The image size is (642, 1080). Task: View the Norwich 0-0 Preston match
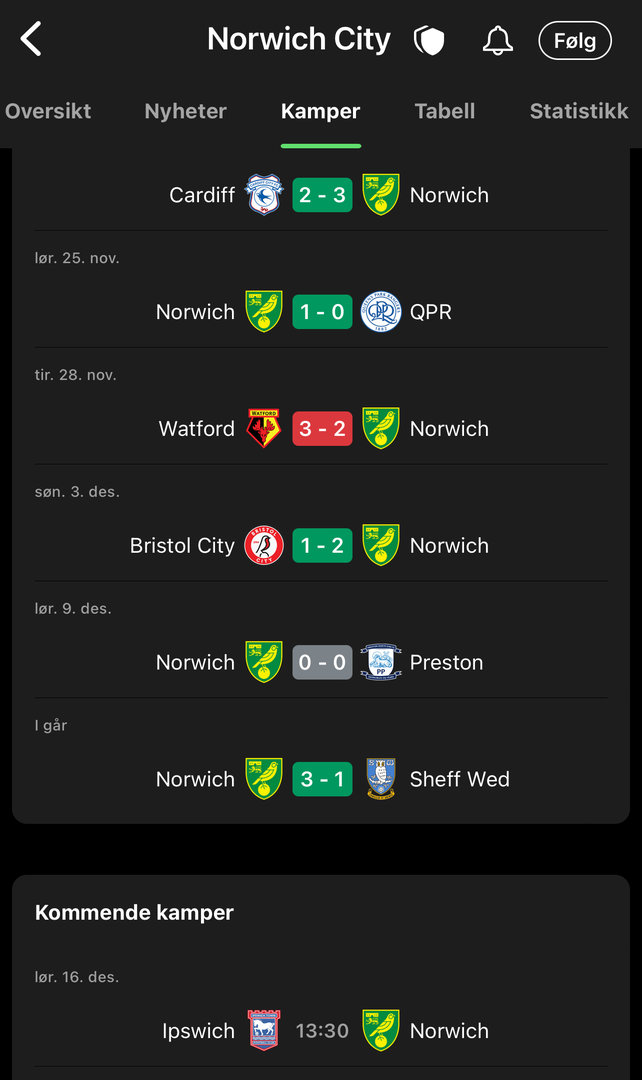point(322,663)
